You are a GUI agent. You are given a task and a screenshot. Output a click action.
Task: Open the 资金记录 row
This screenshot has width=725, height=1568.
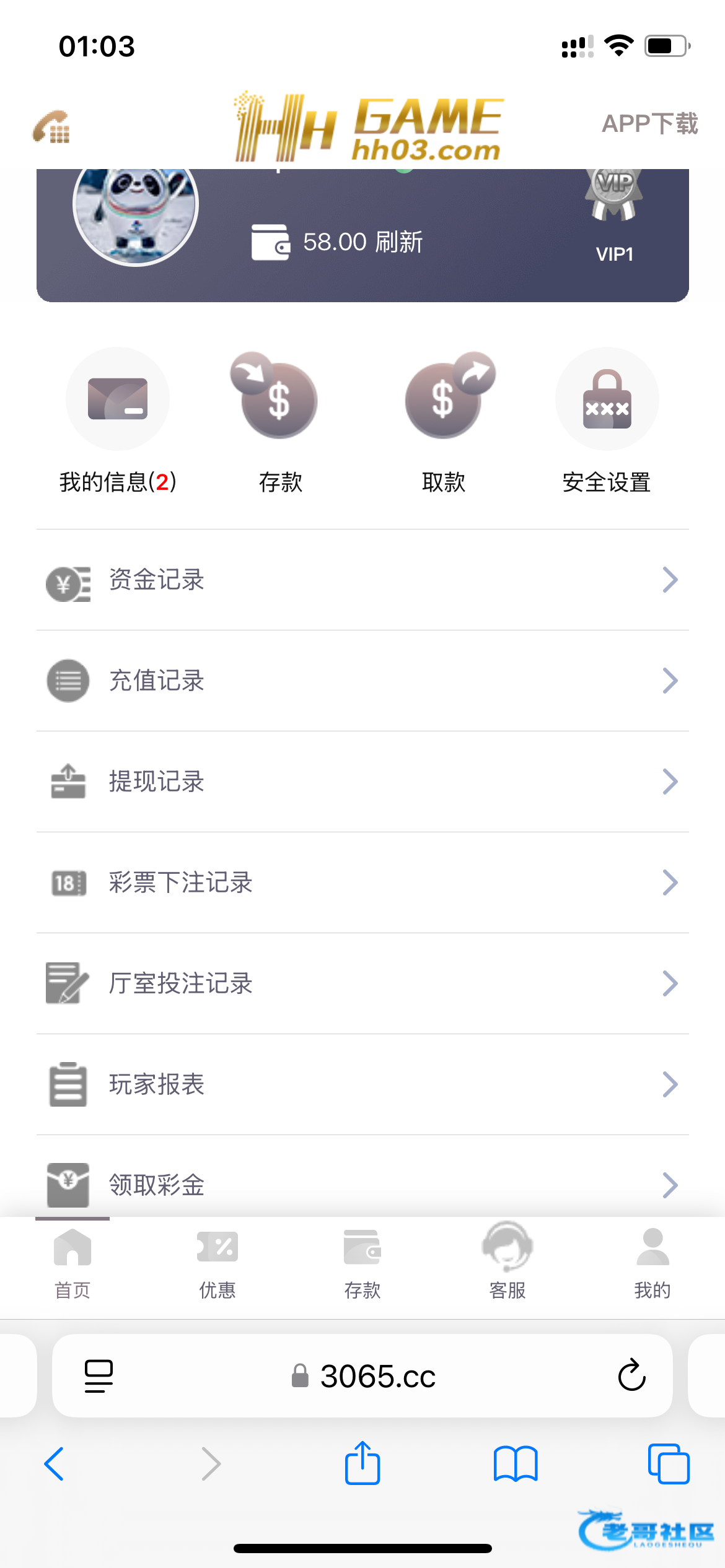362,580
